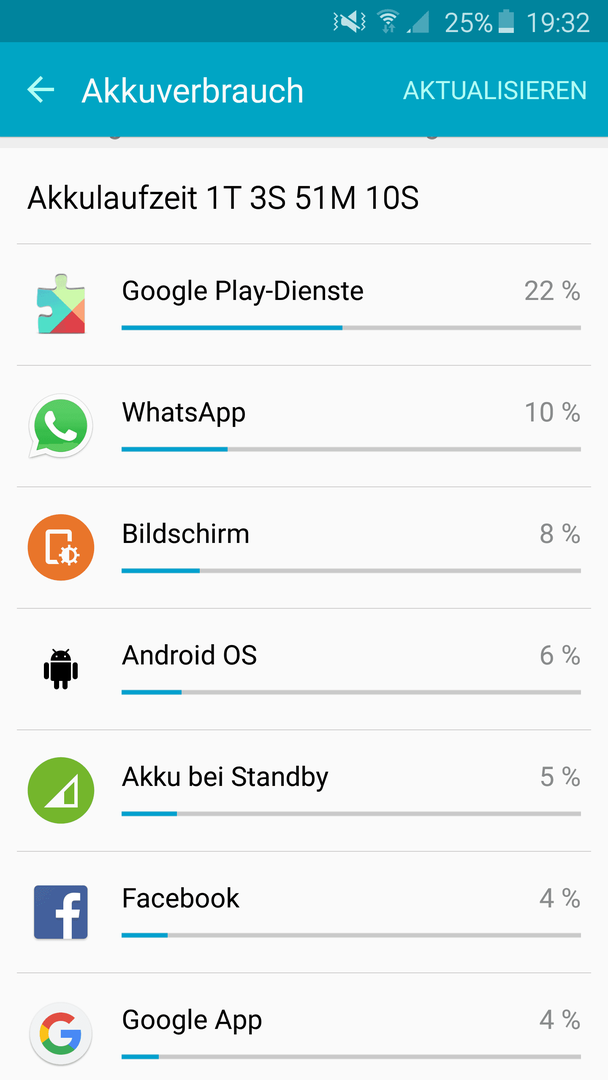This screenshot has height=1080, width=608.
Task: View Akku bei Standby details
Action: [x=304, y=790]
